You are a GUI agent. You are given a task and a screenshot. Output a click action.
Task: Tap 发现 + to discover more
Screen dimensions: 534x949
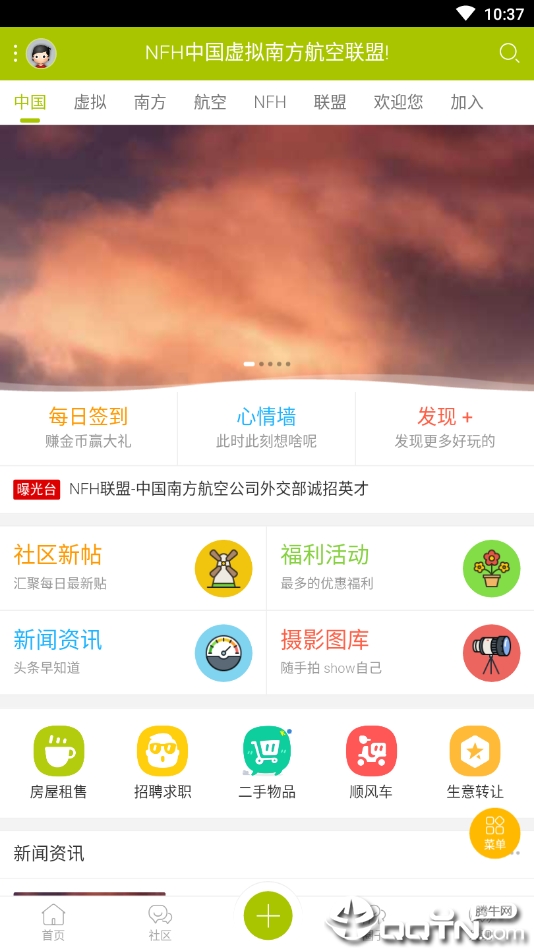444,428
